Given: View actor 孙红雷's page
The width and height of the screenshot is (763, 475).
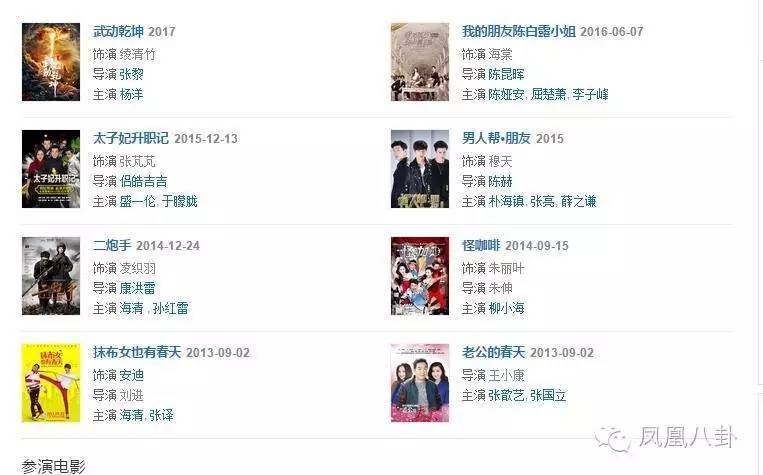Looking at the screenshot, I should [x=170, y=309].
